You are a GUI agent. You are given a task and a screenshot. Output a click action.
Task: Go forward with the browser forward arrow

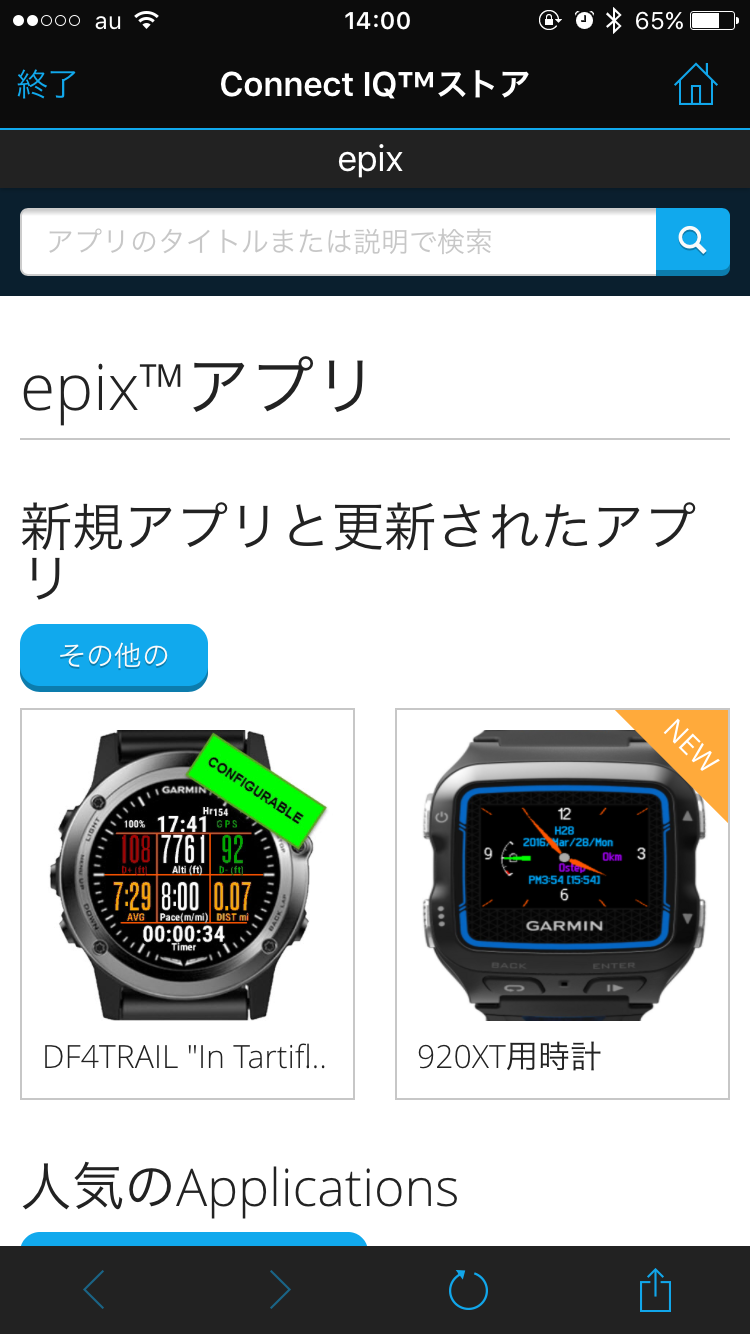point(281,1290)
